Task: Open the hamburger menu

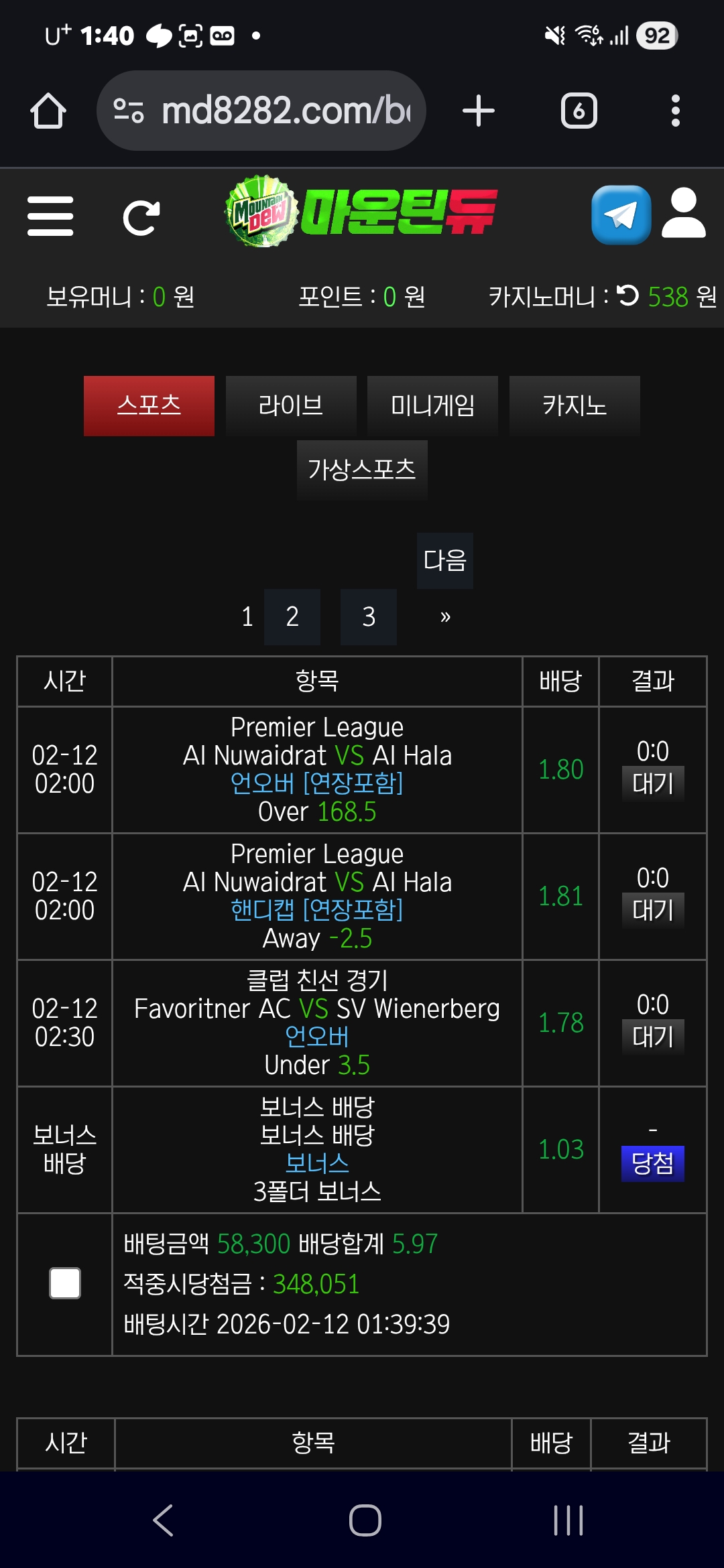Action: coord(50,216)
